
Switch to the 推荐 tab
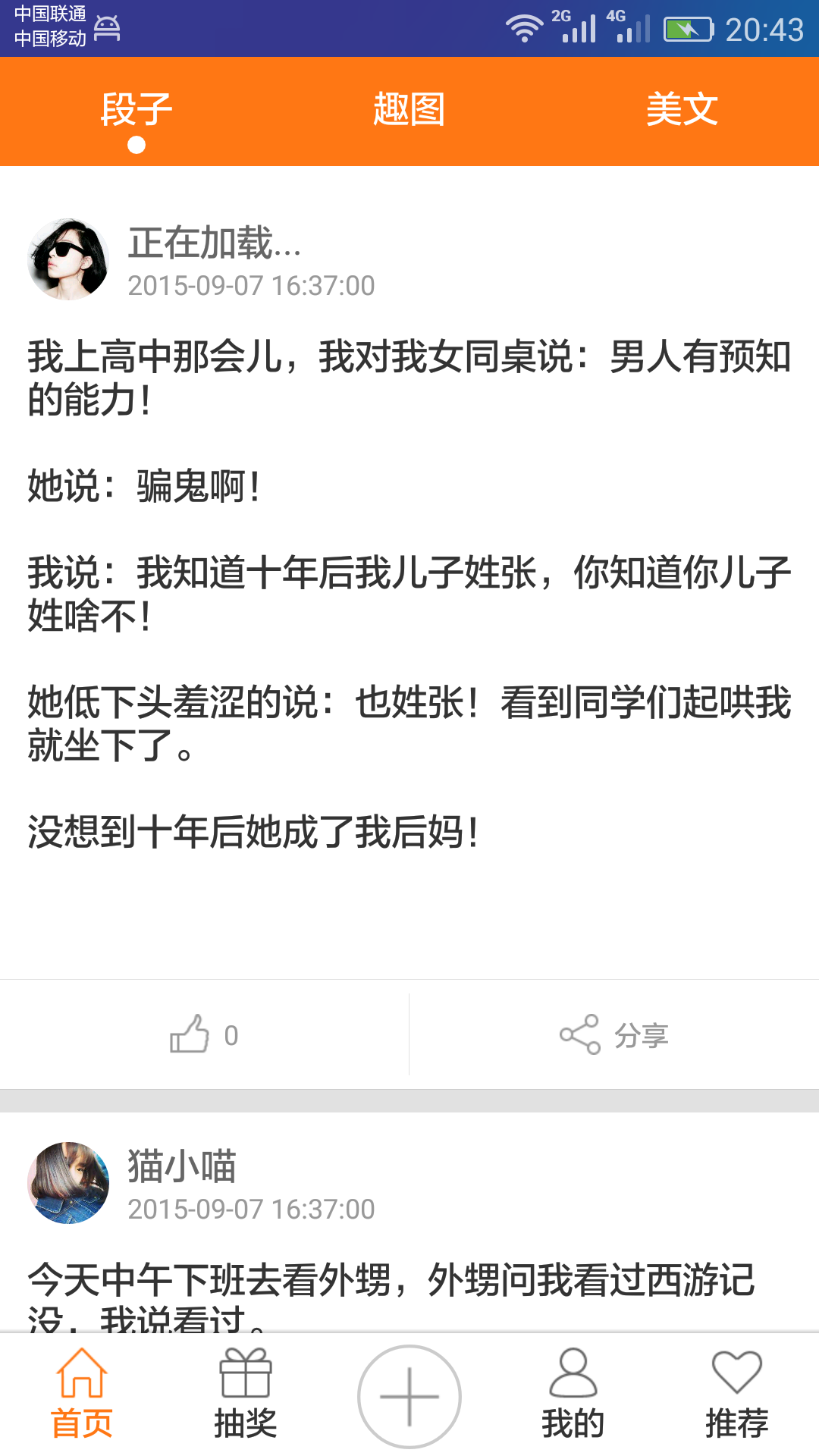pyautogui.click(x=736, y=1395)
